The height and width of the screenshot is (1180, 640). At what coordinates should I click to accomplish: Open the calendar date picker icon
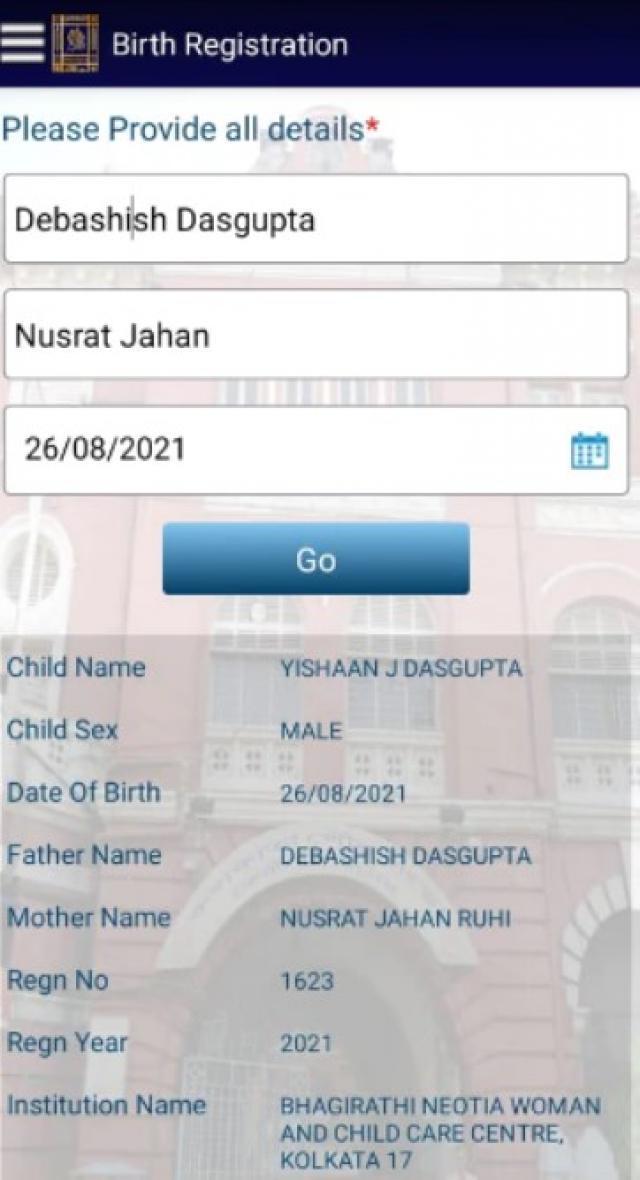pyautogui.click(x=589, y=450)
